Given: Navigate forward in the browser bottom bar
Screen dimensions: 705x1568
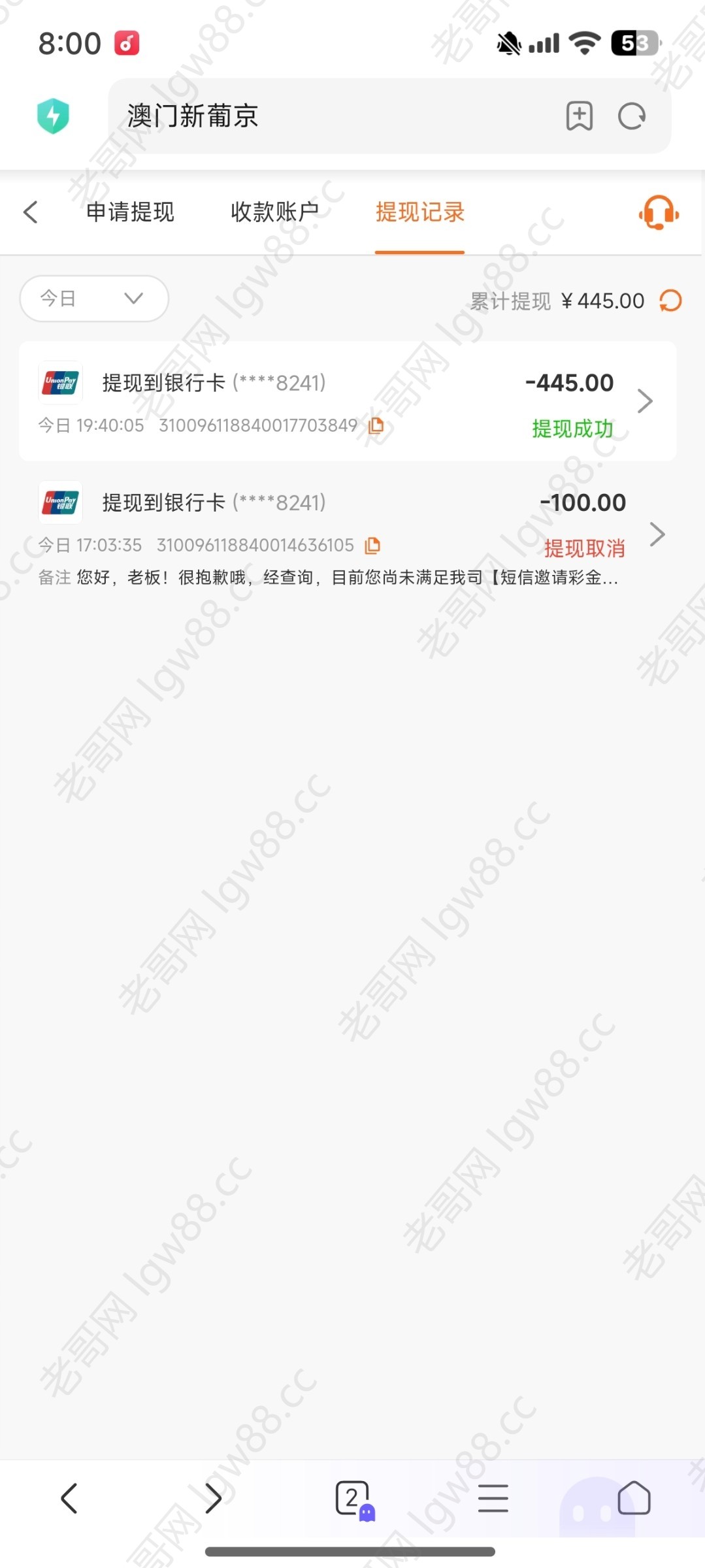Looking at the screenshot, I should pos(213,1498).
